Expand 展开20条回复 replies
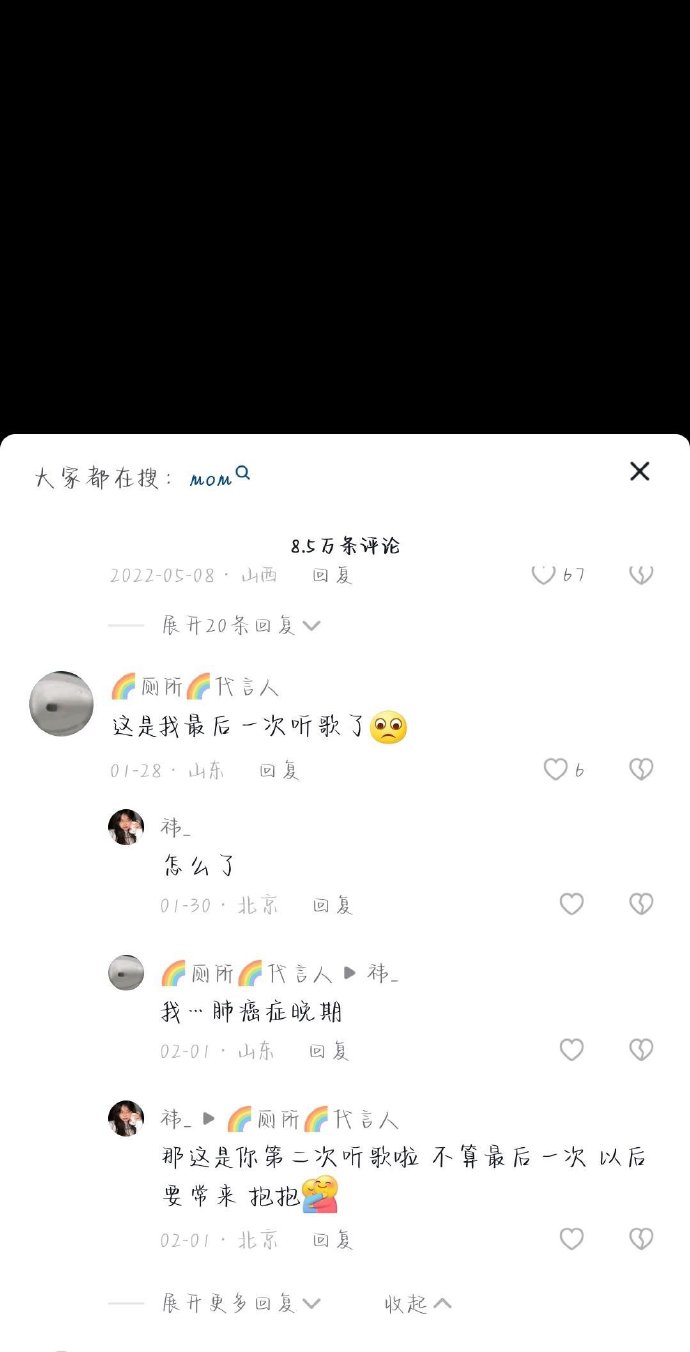This screenshot has height=1352, width=690. (x=240, y=626)
